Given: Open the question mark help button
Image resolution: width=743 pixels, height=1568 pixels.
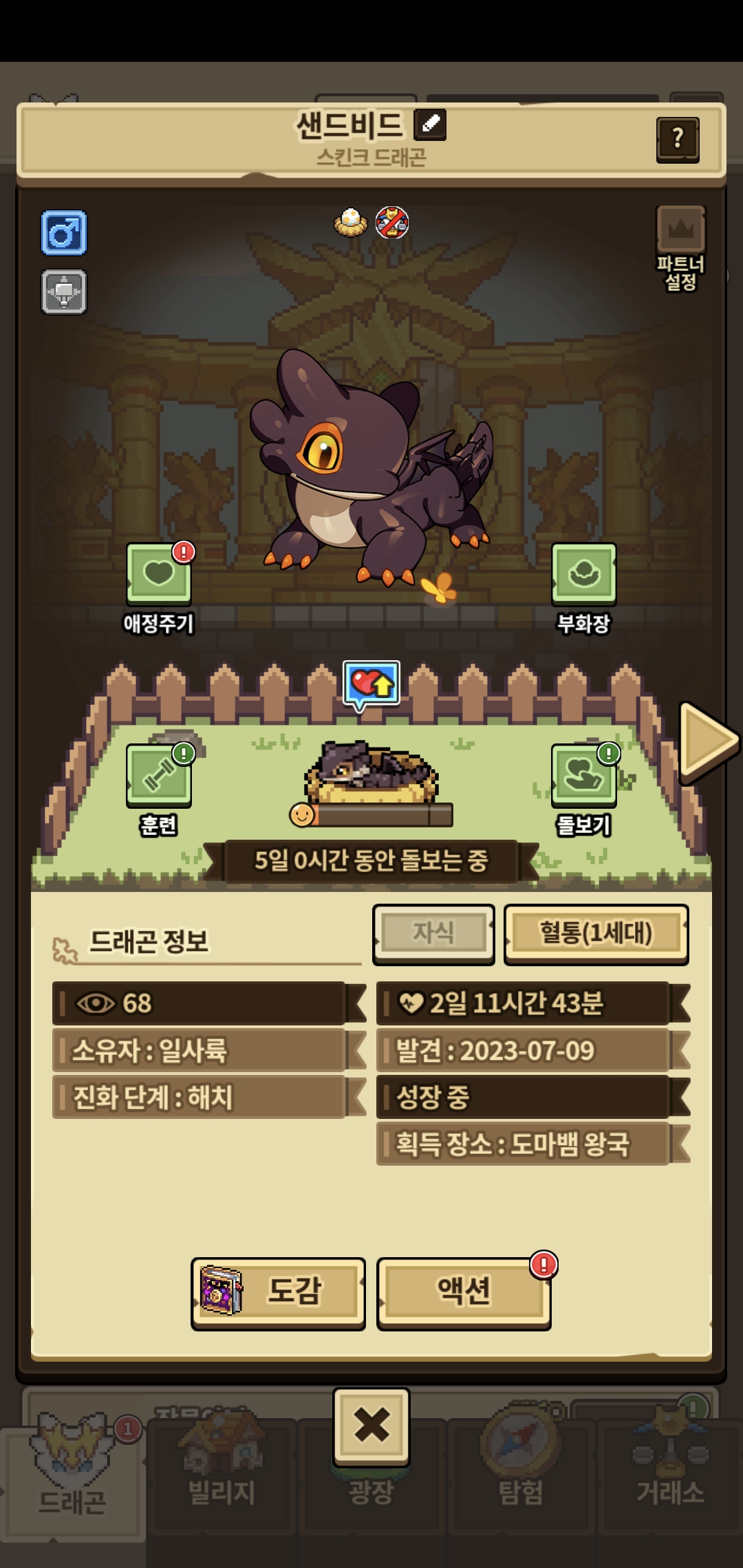Looking at the screenshot, I should coord(678,140).
